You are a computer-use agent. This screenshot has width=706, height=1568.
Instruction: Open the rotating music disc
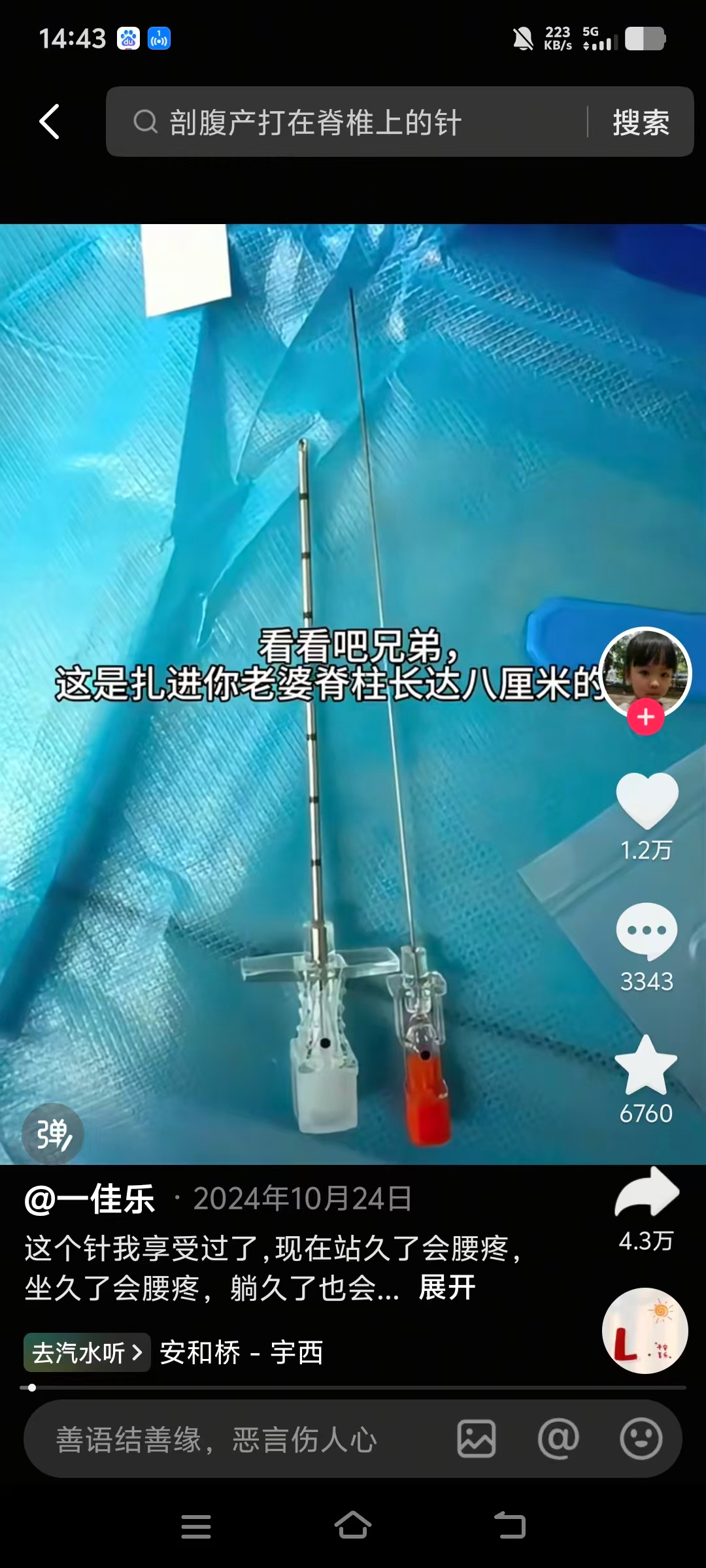(645, 1330)
